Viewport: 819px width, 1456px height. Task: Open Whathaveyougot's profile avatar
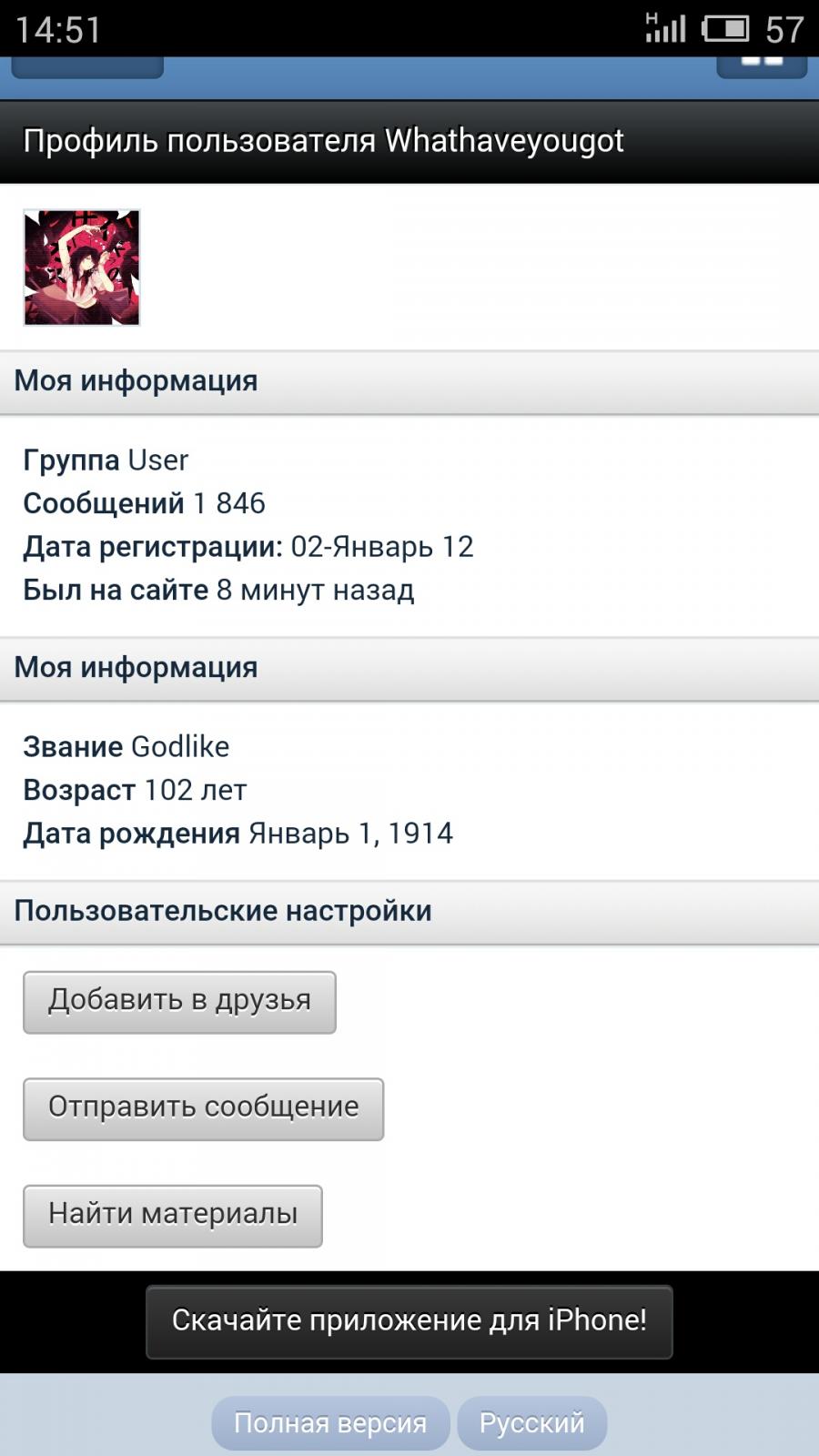pyautogui.click(x=82, y=268)
